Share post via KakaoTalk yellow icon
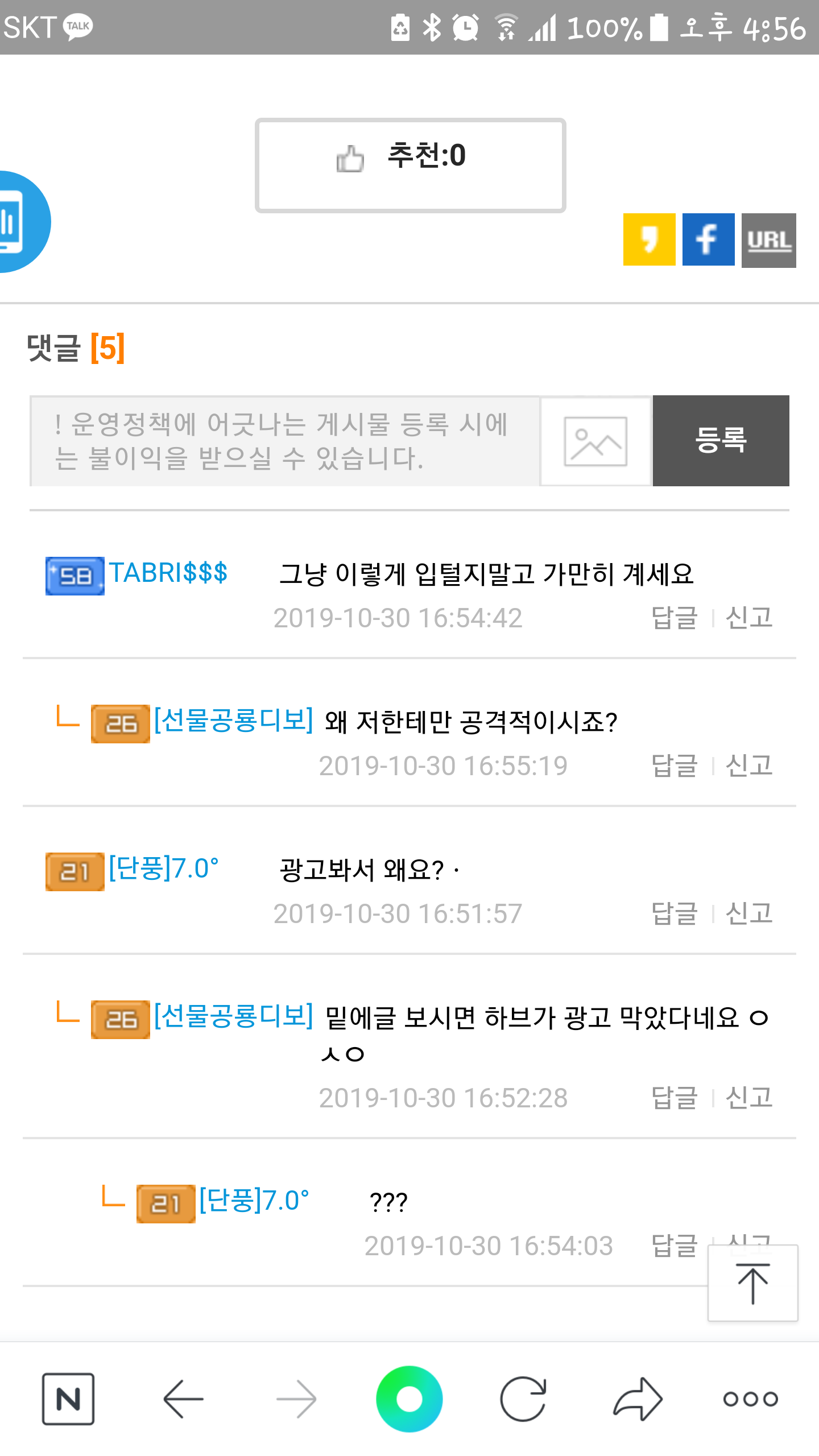819x1456 pixels. [x=649, y=239]
